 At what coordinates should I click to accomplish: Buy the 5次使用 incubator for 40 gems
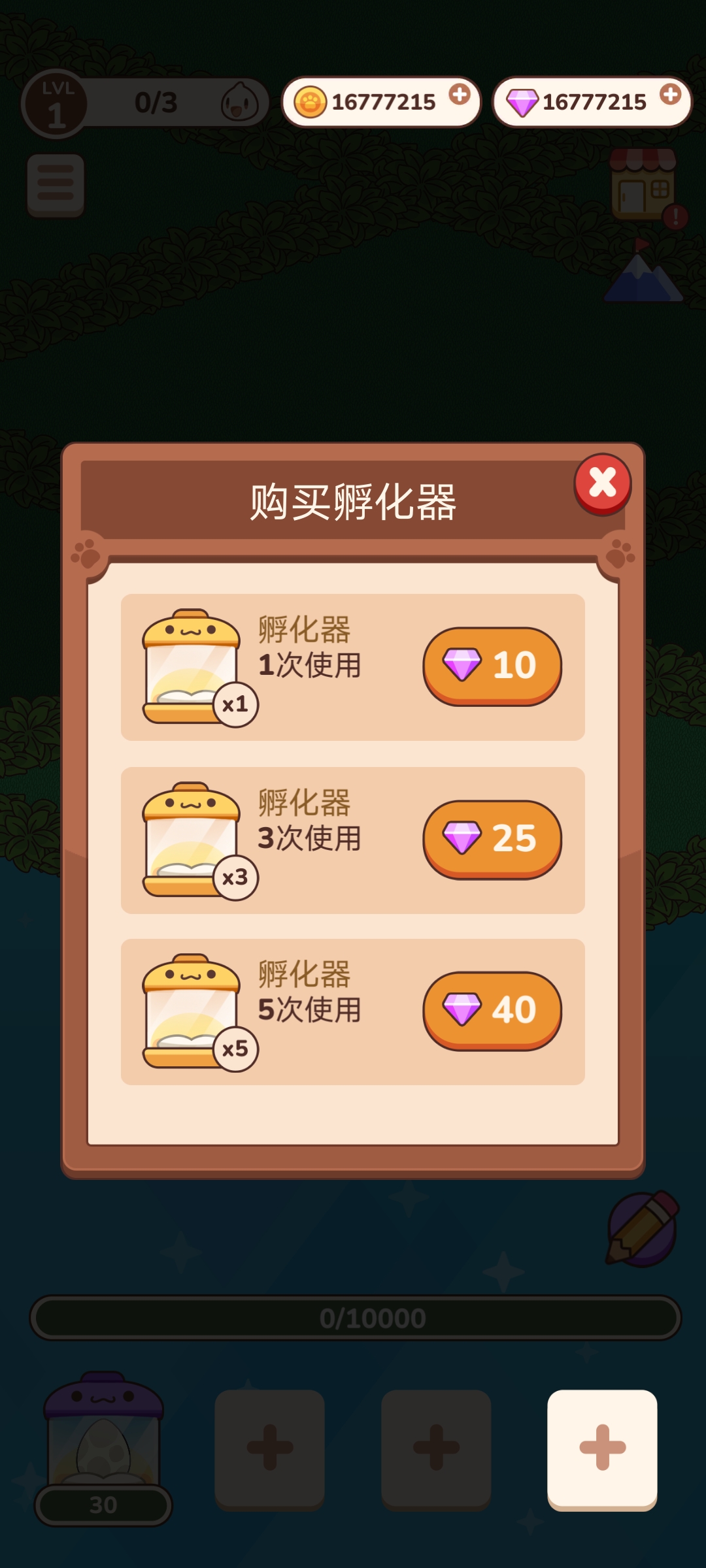492,1010
